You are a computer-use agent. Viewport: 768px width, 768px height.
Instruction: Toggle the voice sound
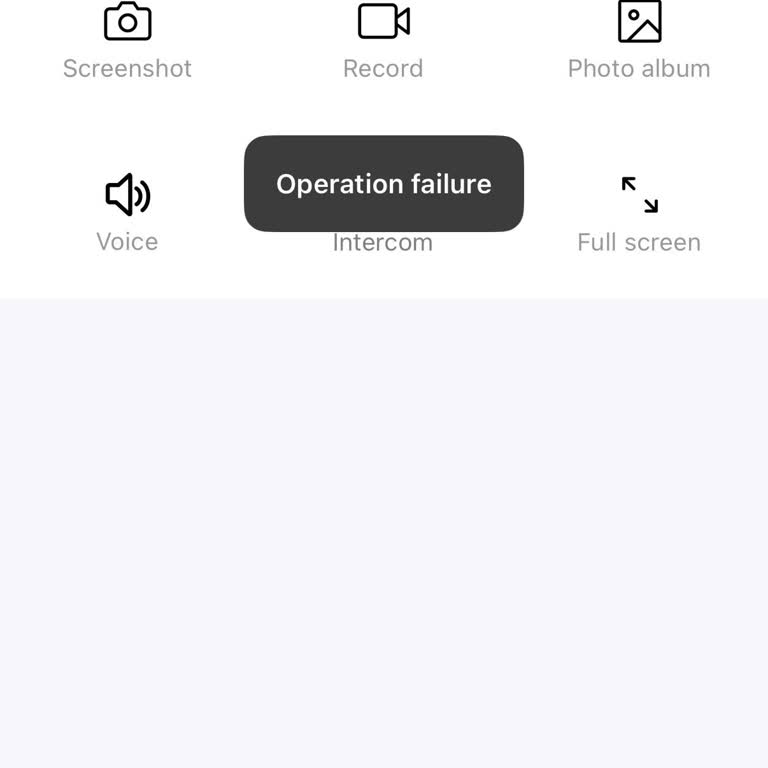point(128,195)
